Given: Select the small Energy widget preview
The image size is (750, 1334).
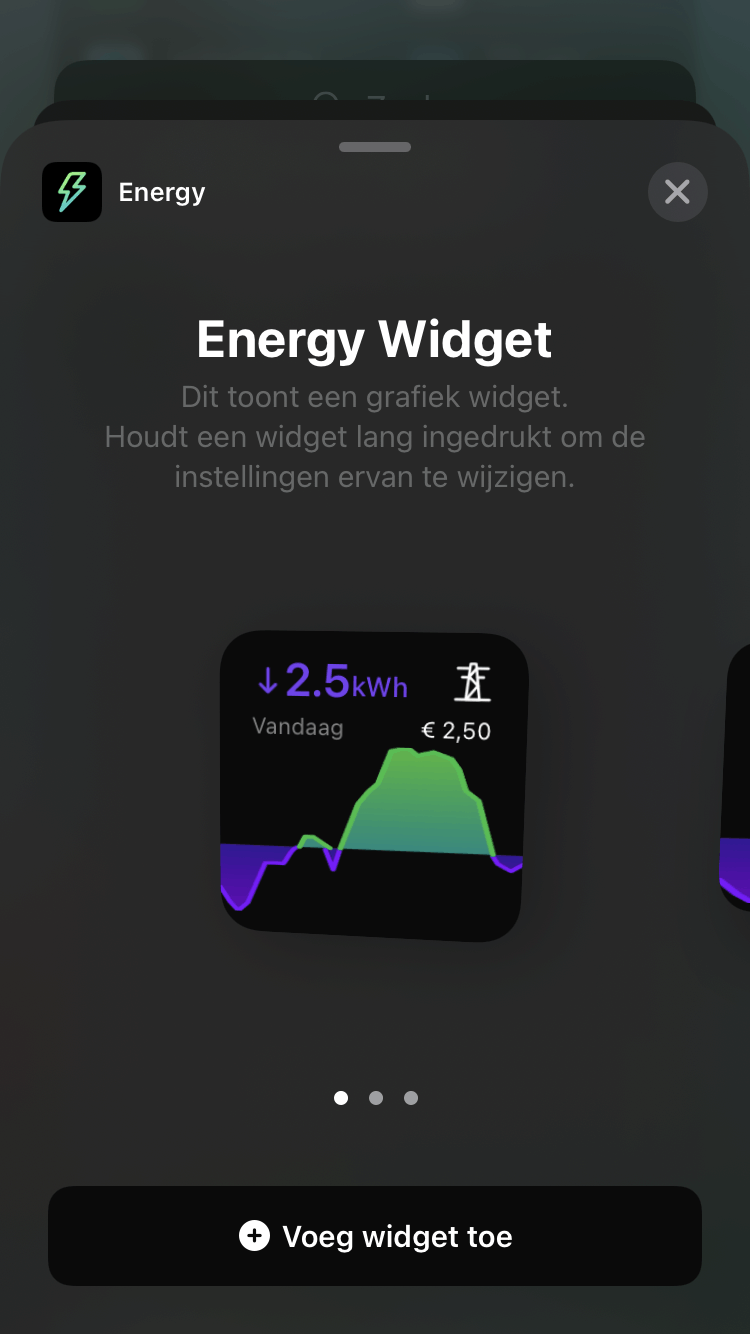Looking at the screenshot, I should point(372,786).
